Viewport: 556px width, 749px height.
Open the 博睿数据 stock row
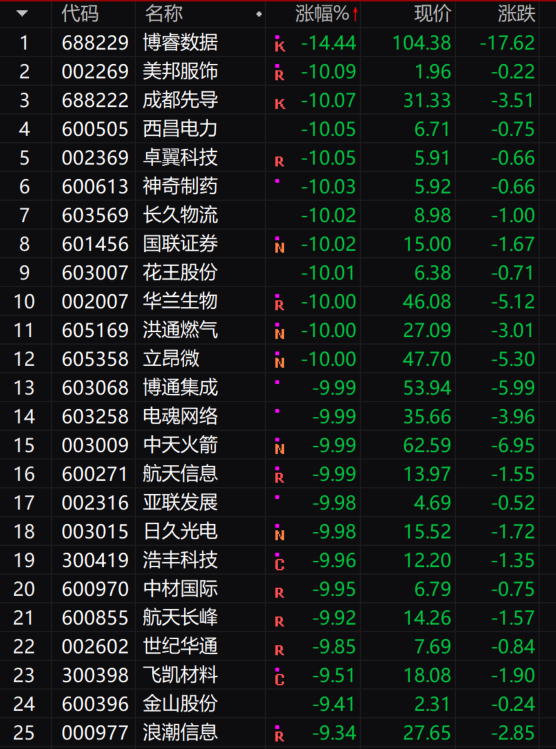[x=278, y=43]
